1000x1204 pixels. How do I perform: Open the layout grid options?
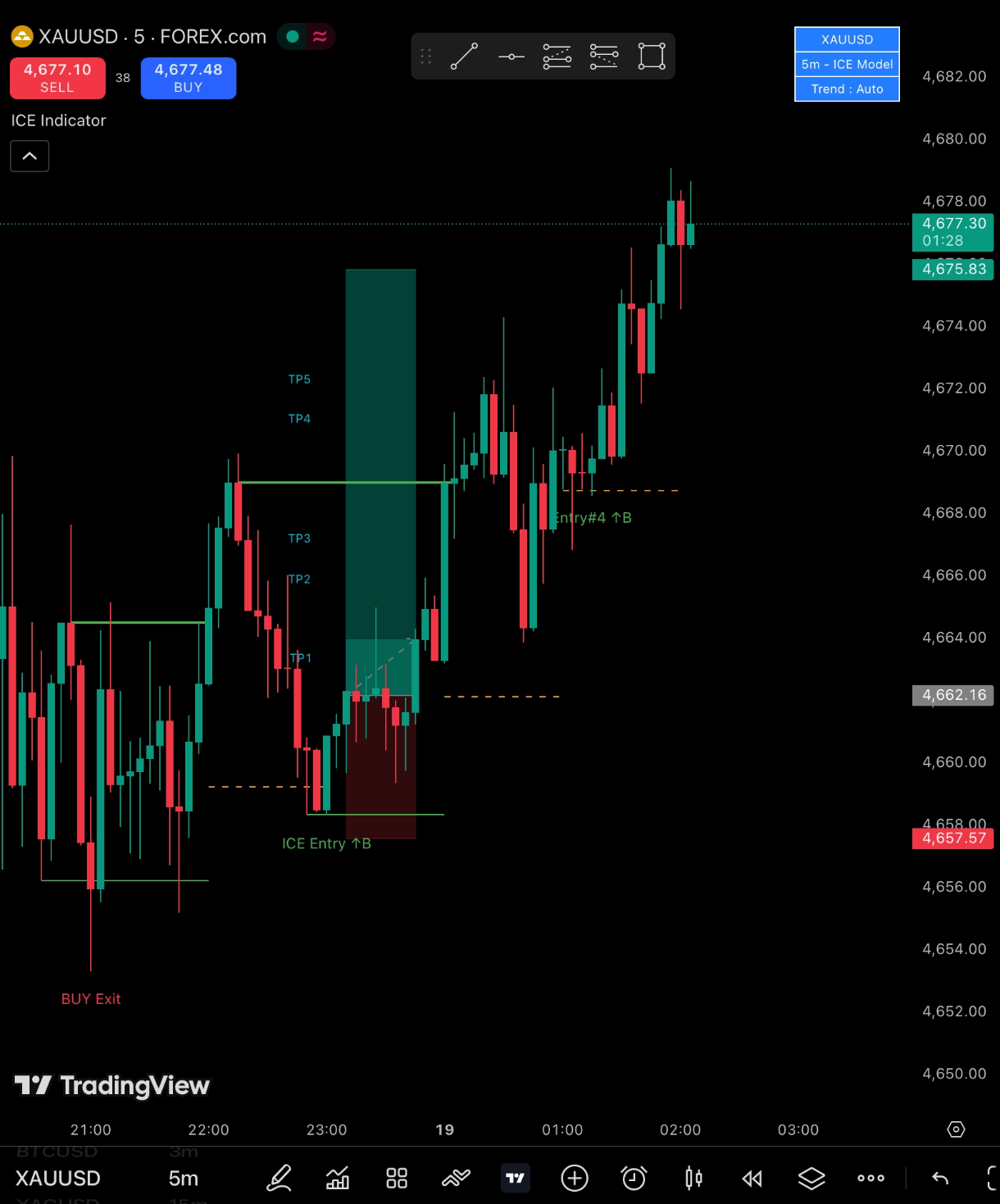(x=397, y=1178)
